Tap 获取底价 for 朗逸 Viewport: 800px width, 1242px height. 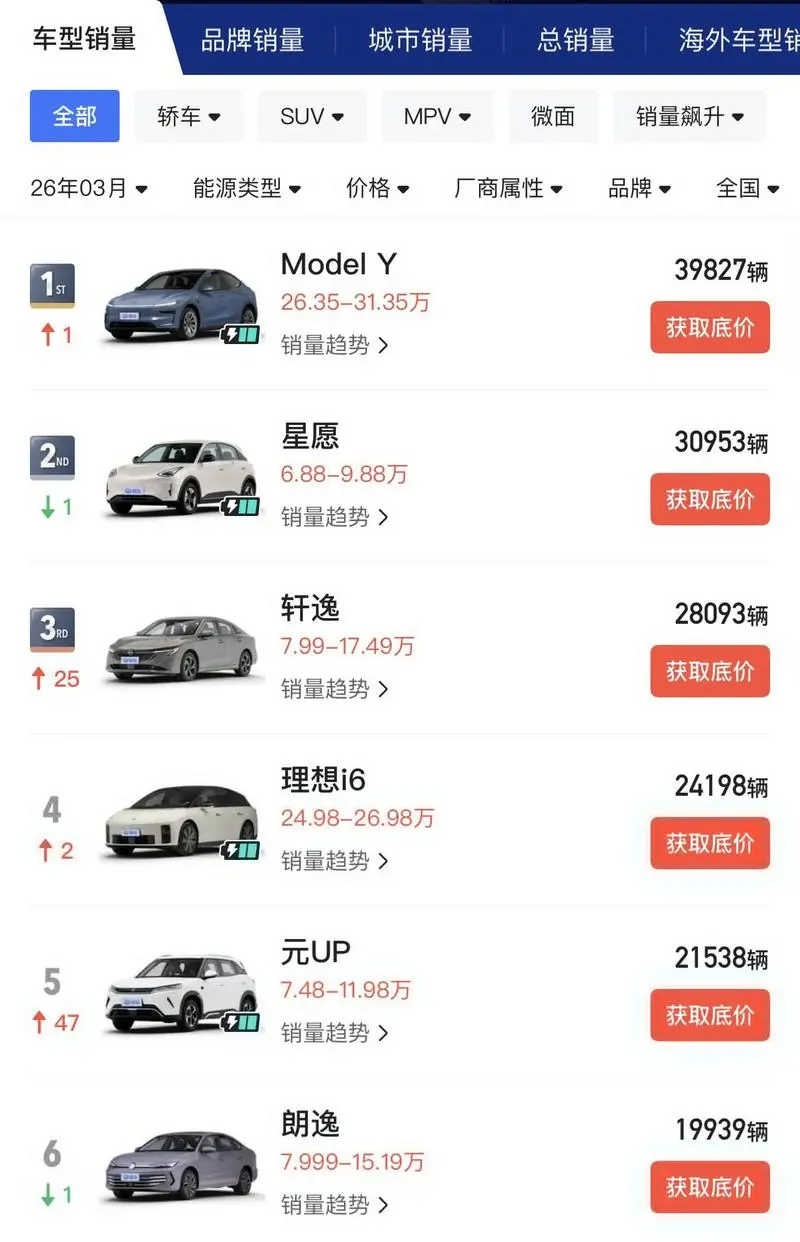(710, 1187)
